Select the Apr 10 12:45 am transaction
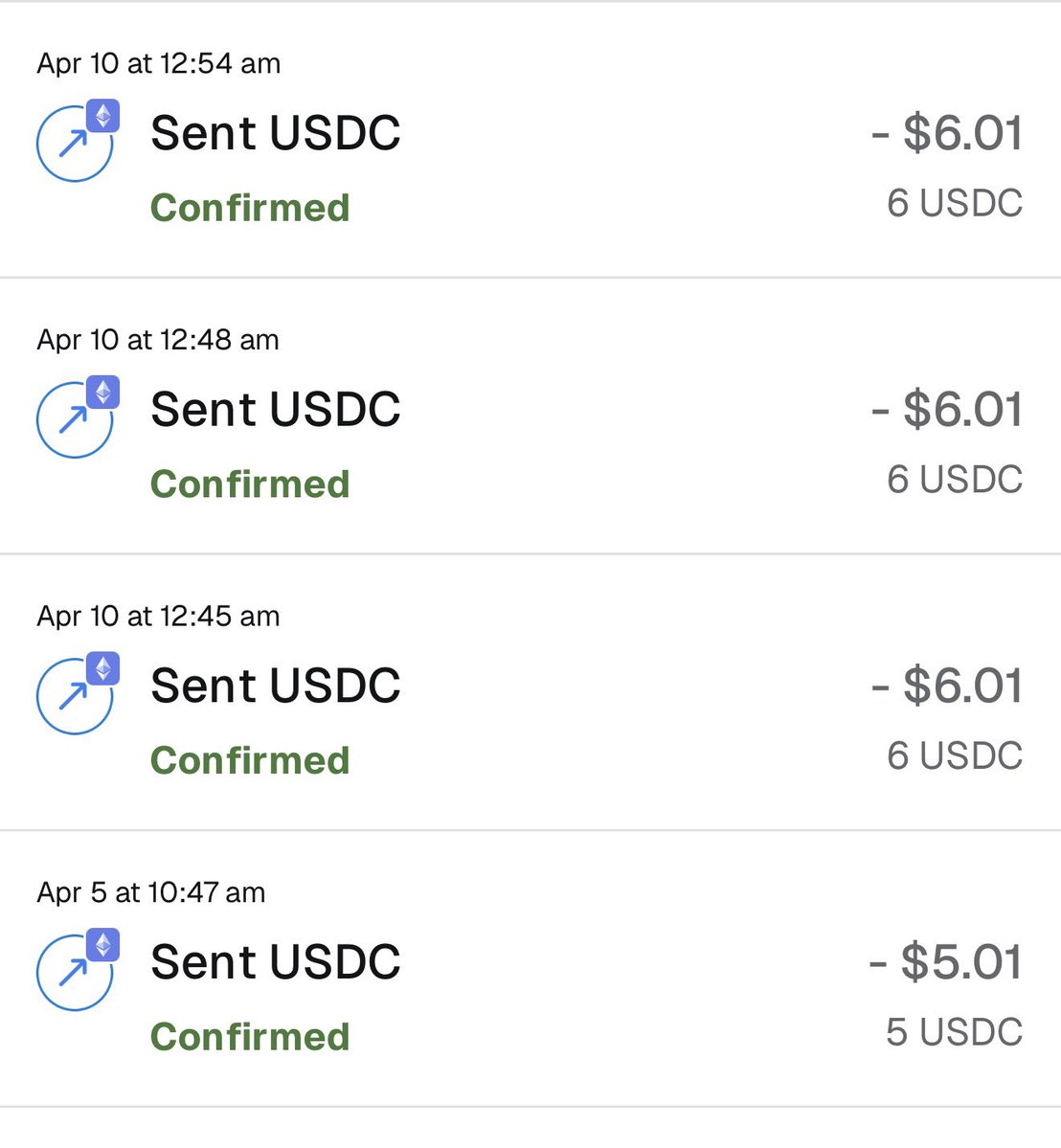Screen dimensions: 1061x1148 (x=276, y=687)
